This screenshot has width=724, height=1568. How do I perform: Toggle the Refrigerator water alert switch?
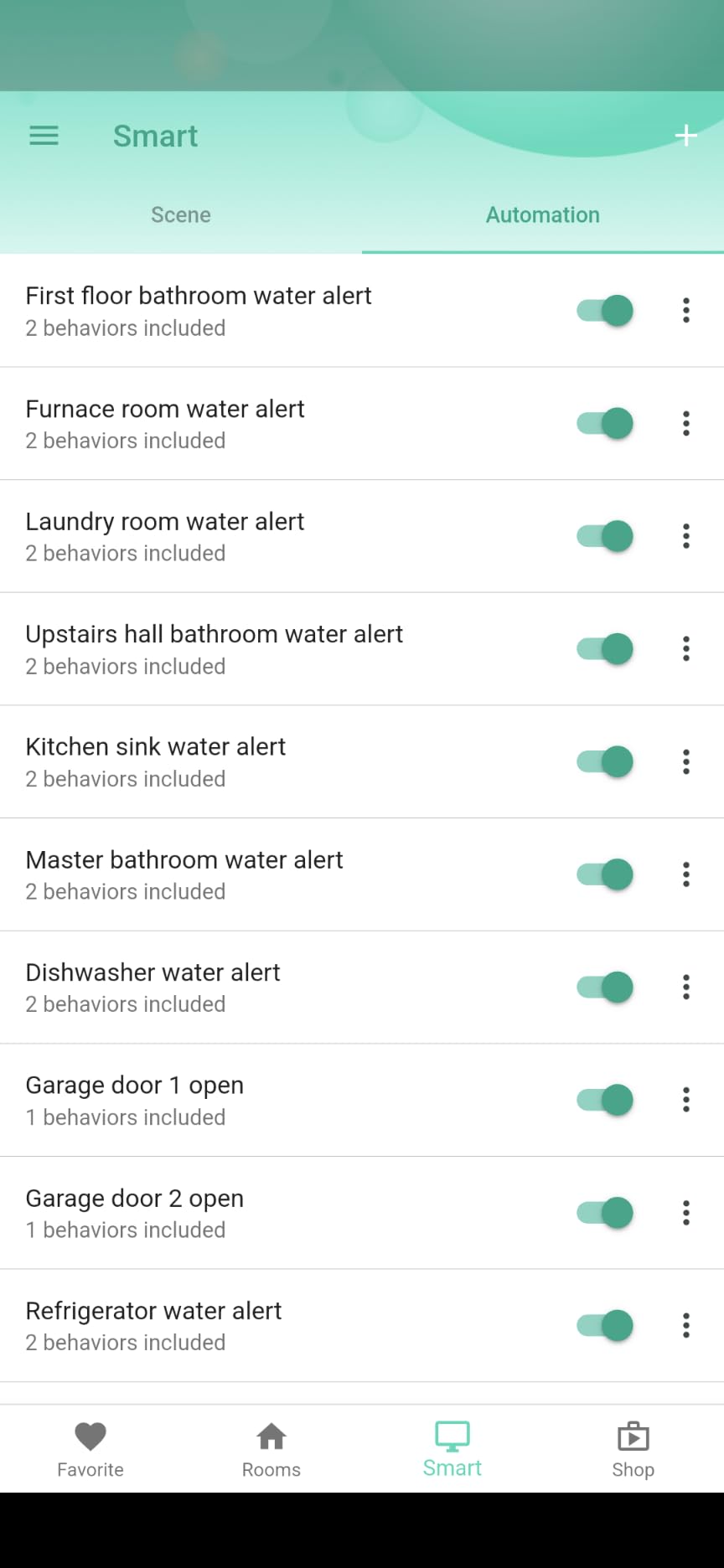coord(604,1325)
